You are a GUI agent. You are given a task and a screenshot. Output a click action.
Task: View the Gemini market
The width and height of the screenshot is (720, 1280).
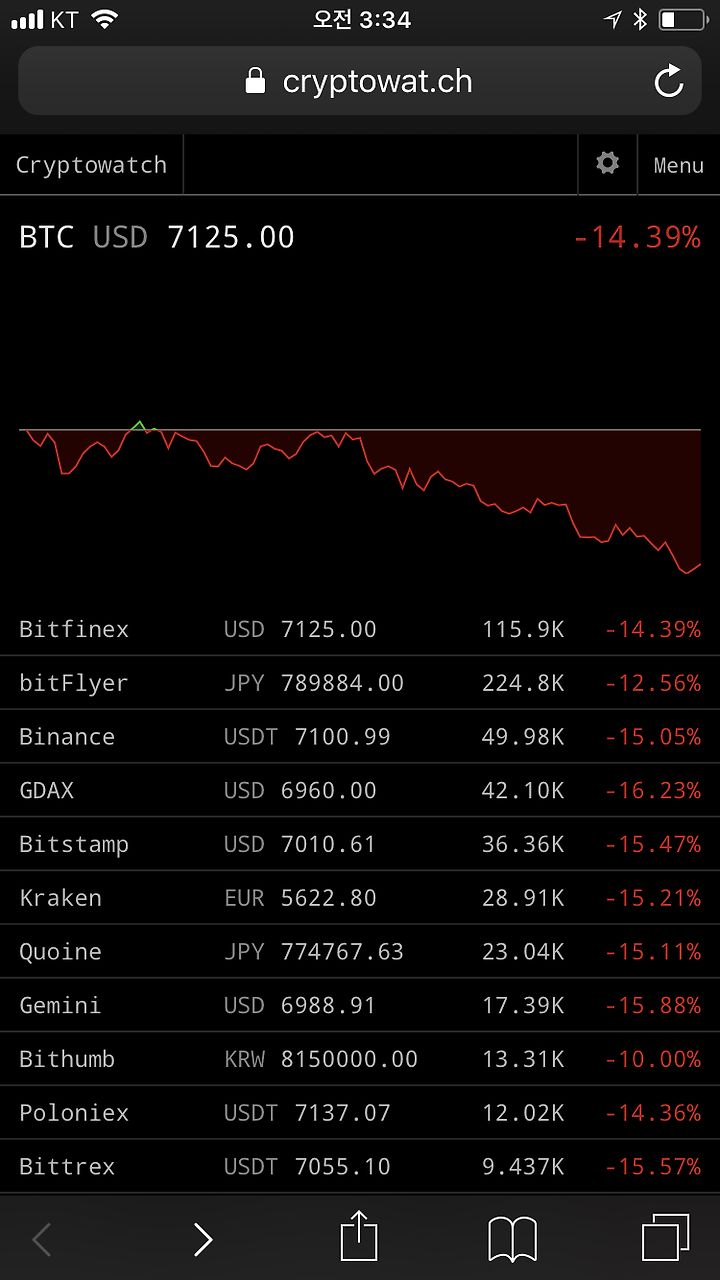(x=360, y=1005)
